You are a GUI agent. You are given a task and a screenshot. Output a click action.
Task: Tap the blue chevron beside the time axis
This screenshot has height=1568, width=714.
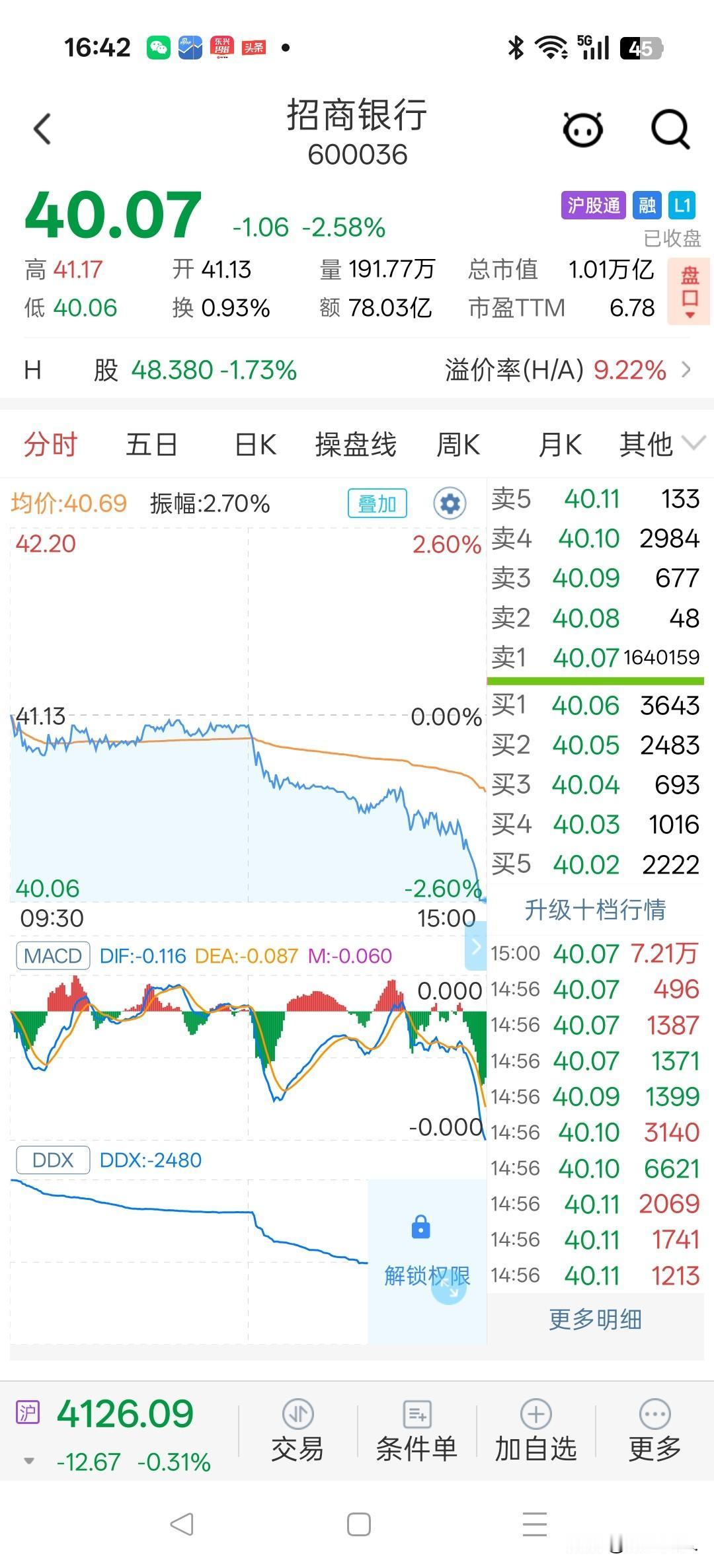pos(477,947)
